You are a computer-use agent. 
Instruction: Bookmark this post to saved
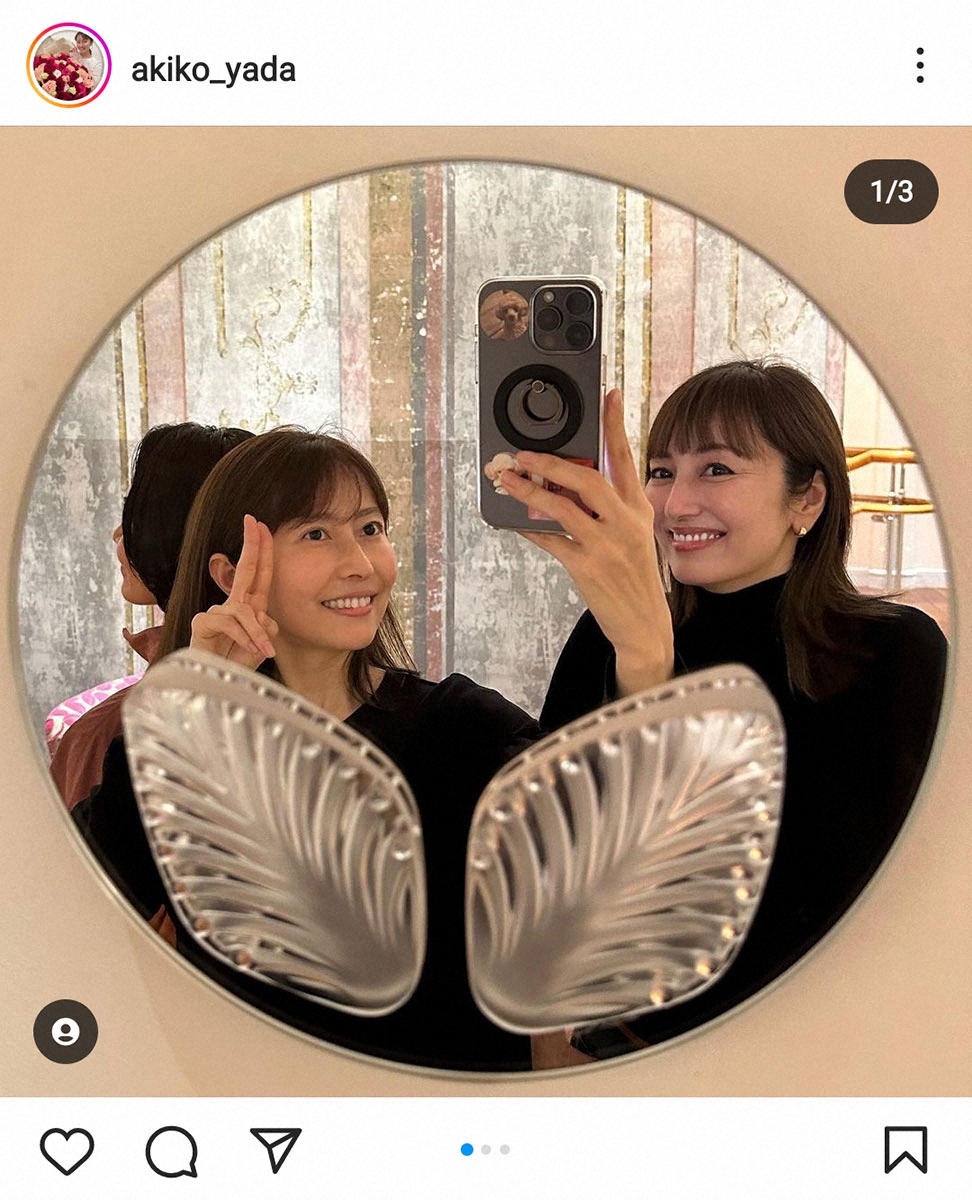point(905,1150)
